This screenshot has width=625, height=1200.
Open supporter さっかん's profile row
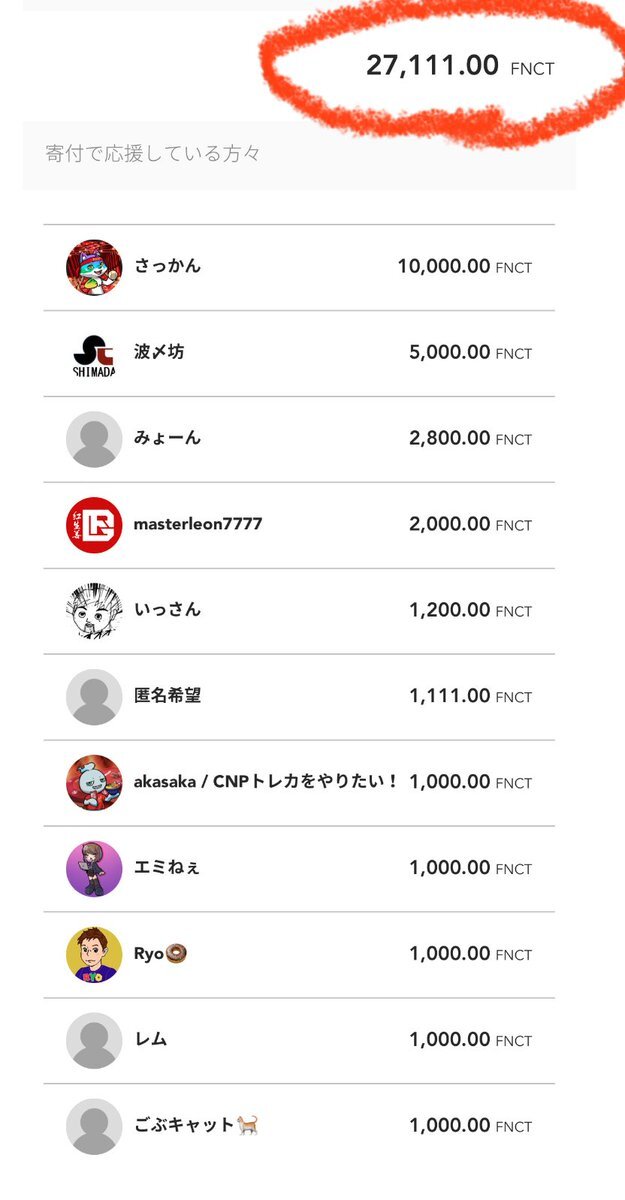point(299,267)
